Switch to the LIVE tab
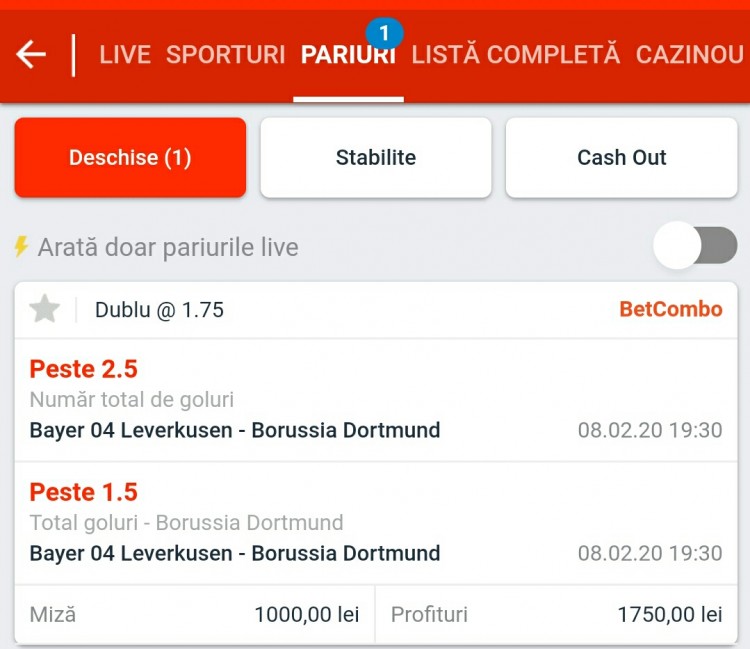The width and height of the screenshot is (750, 649). [x=125, y=55]
